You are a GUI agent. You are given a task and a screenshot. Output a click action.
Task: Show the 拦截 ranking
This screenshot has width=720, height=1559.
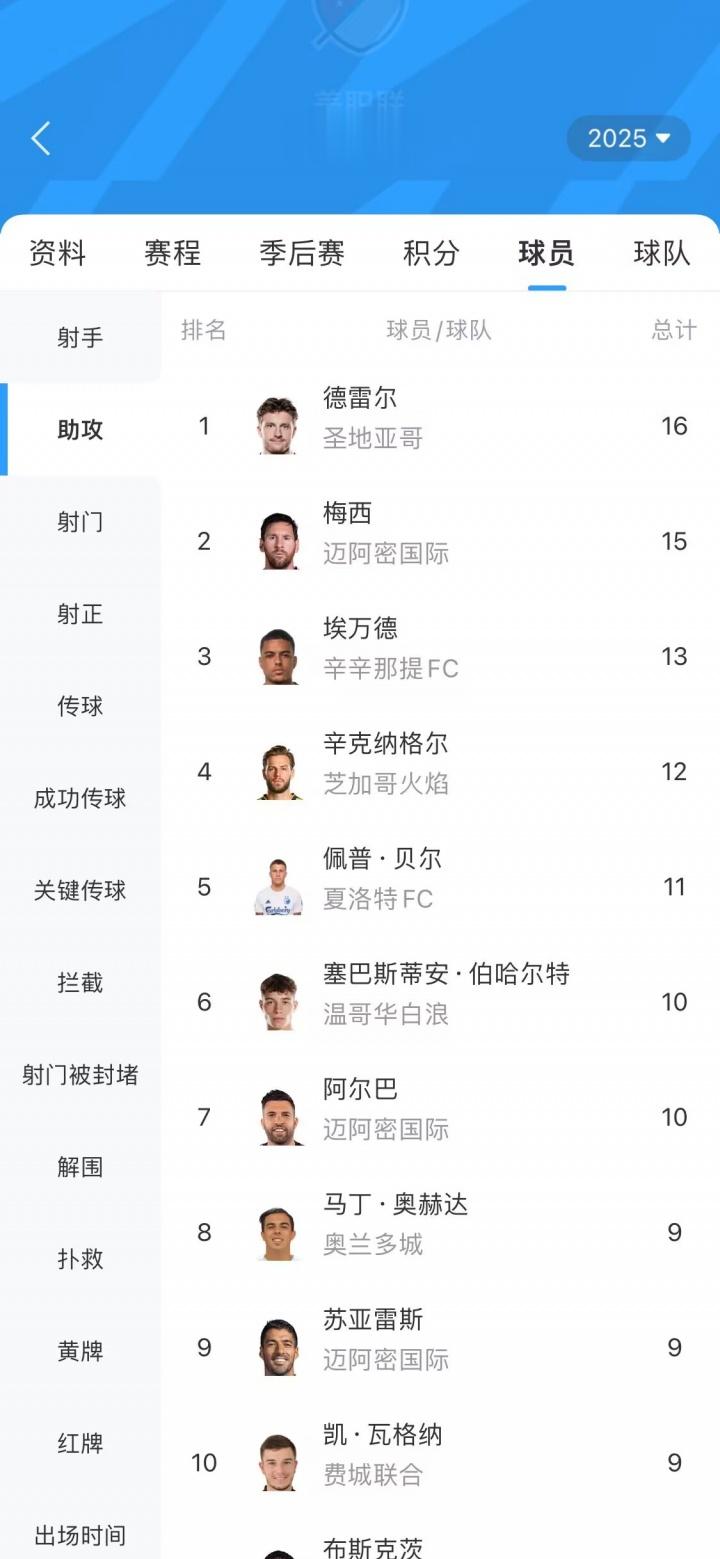[80, 983]
